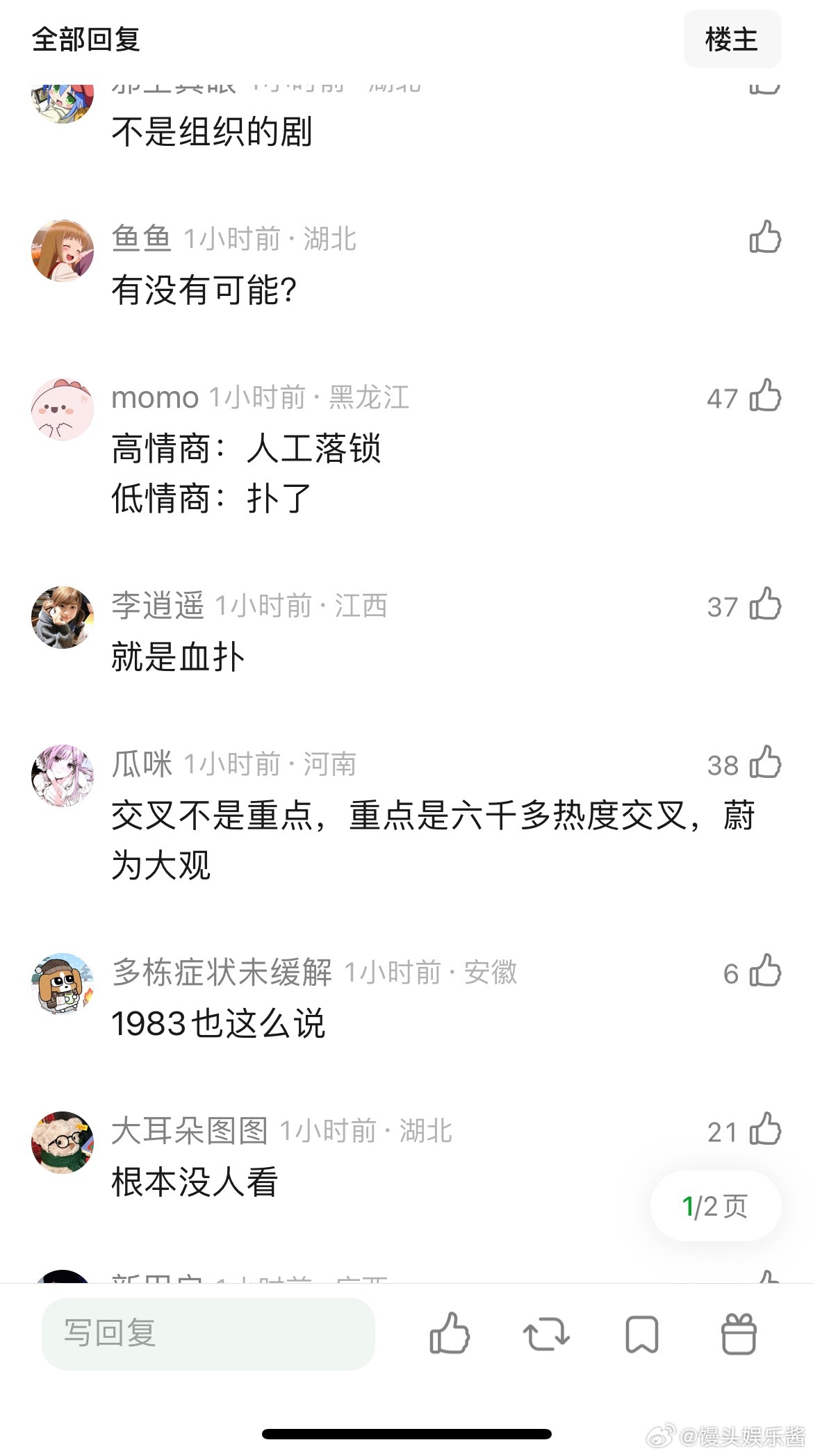The image size is (813, 1456).
Task: Tap the repost icon in the bottom toolbar
Action: pyautogui.click(x=546, y=1334)
